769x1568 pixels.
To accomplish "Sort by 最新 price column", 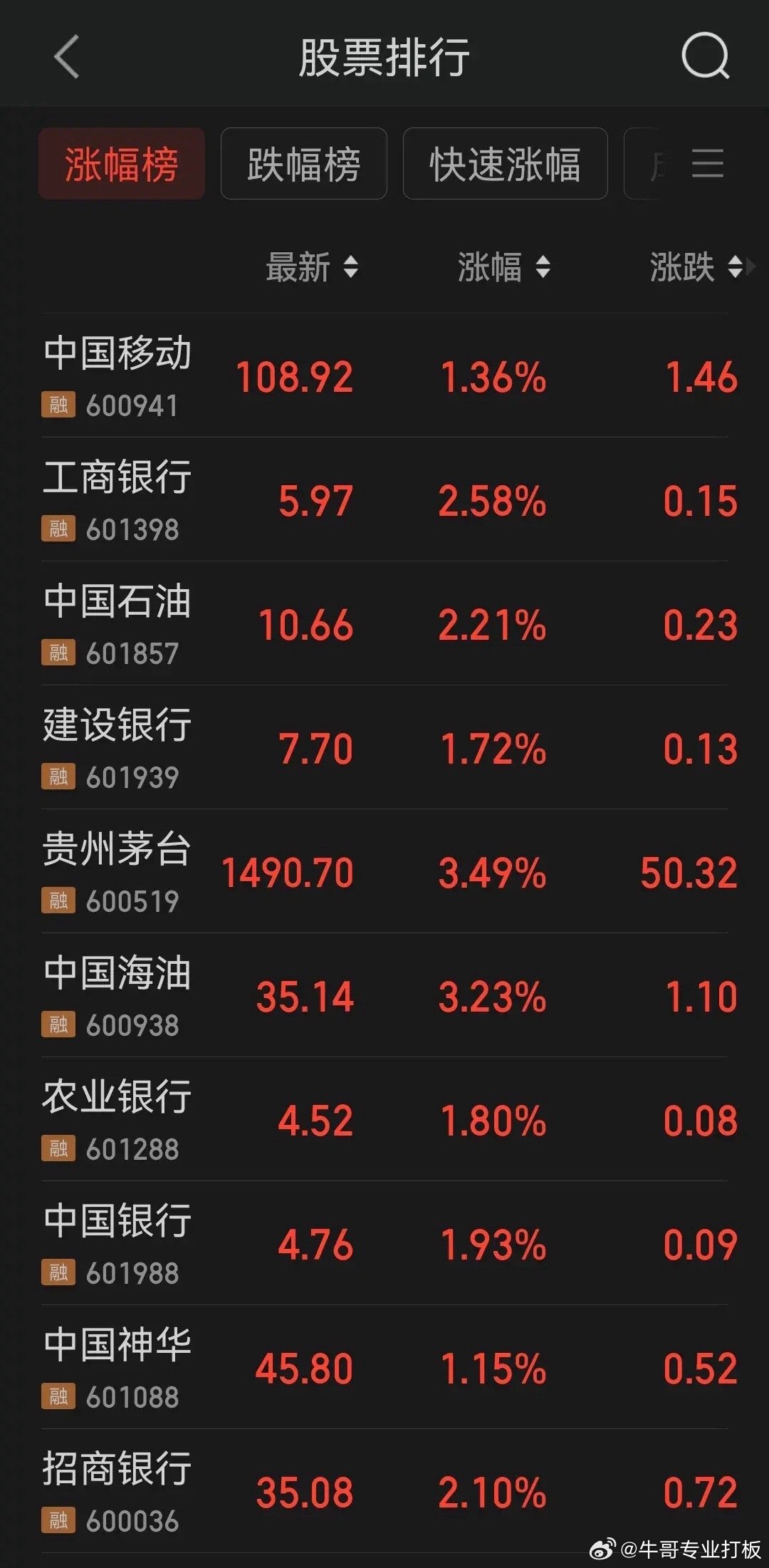I will (x=312, y=267).
